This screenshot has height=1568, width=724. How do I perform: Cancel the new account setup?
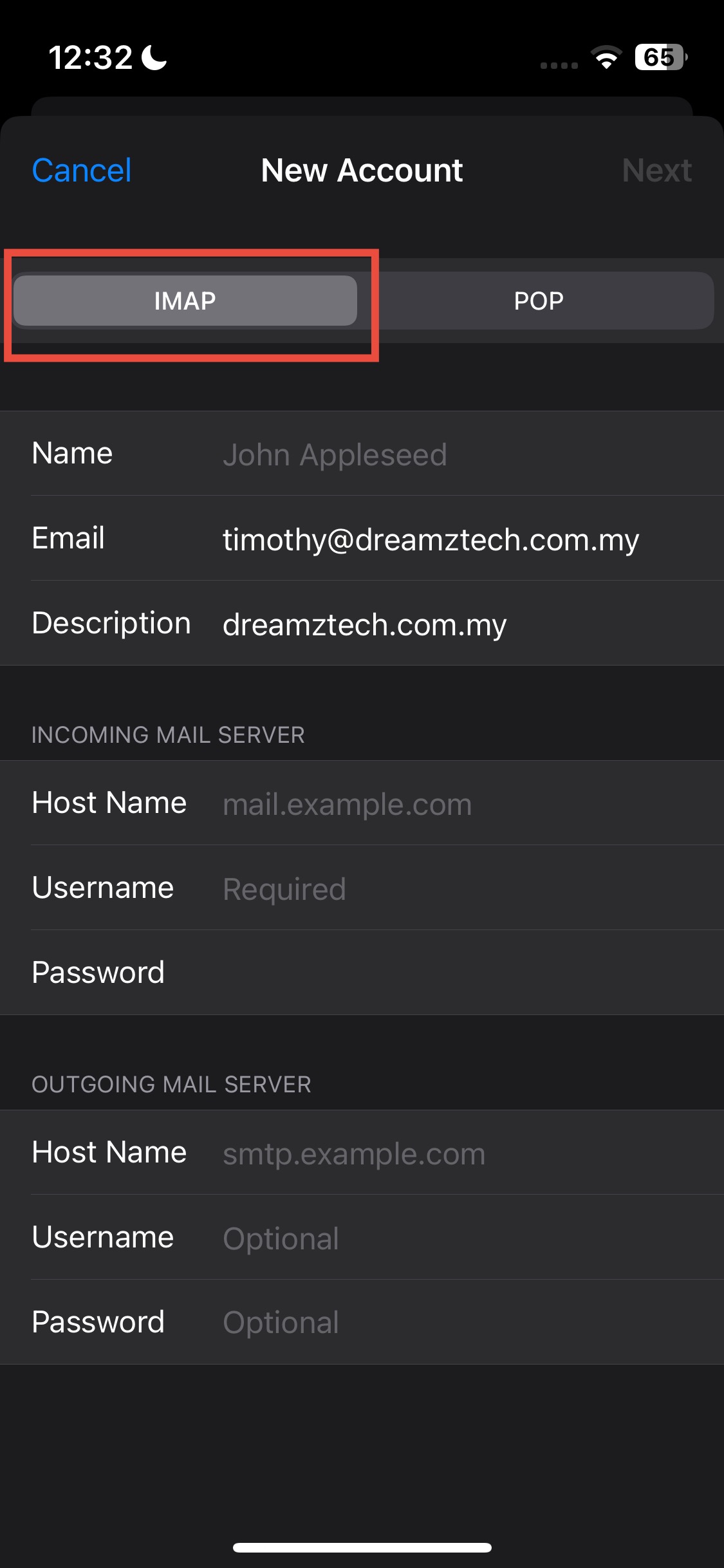82,171
